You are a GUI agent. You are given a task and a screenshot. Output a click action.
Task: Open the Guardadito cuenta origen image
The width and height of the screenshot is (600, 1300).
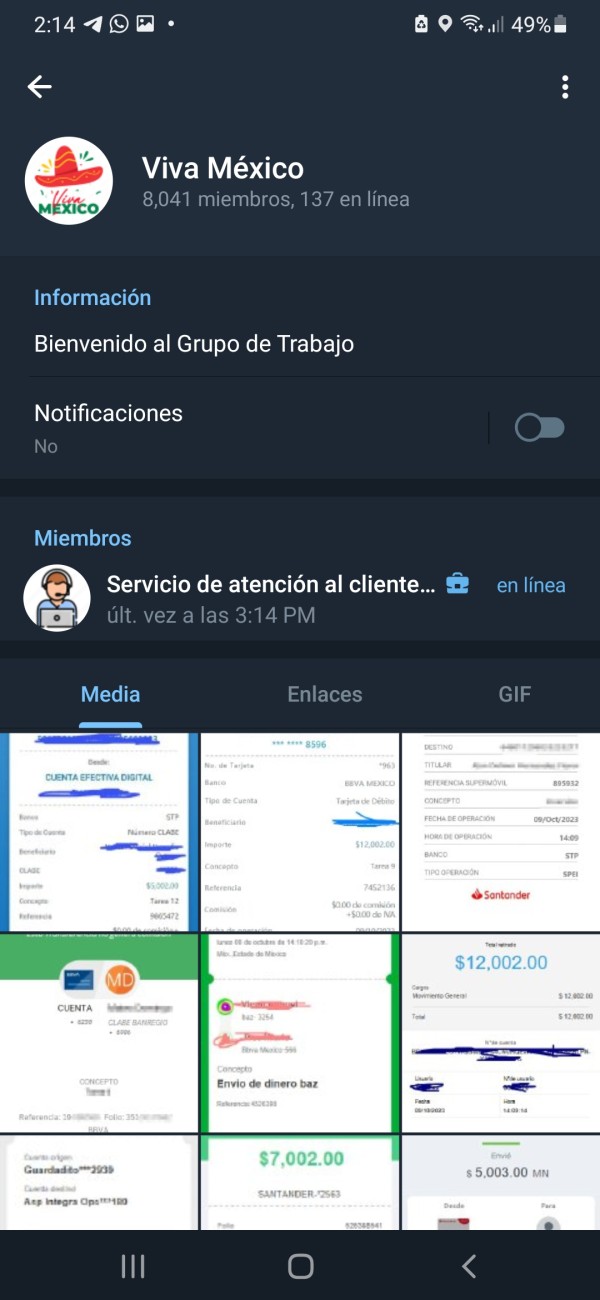pyautogui.click(x=99, y=1183)
